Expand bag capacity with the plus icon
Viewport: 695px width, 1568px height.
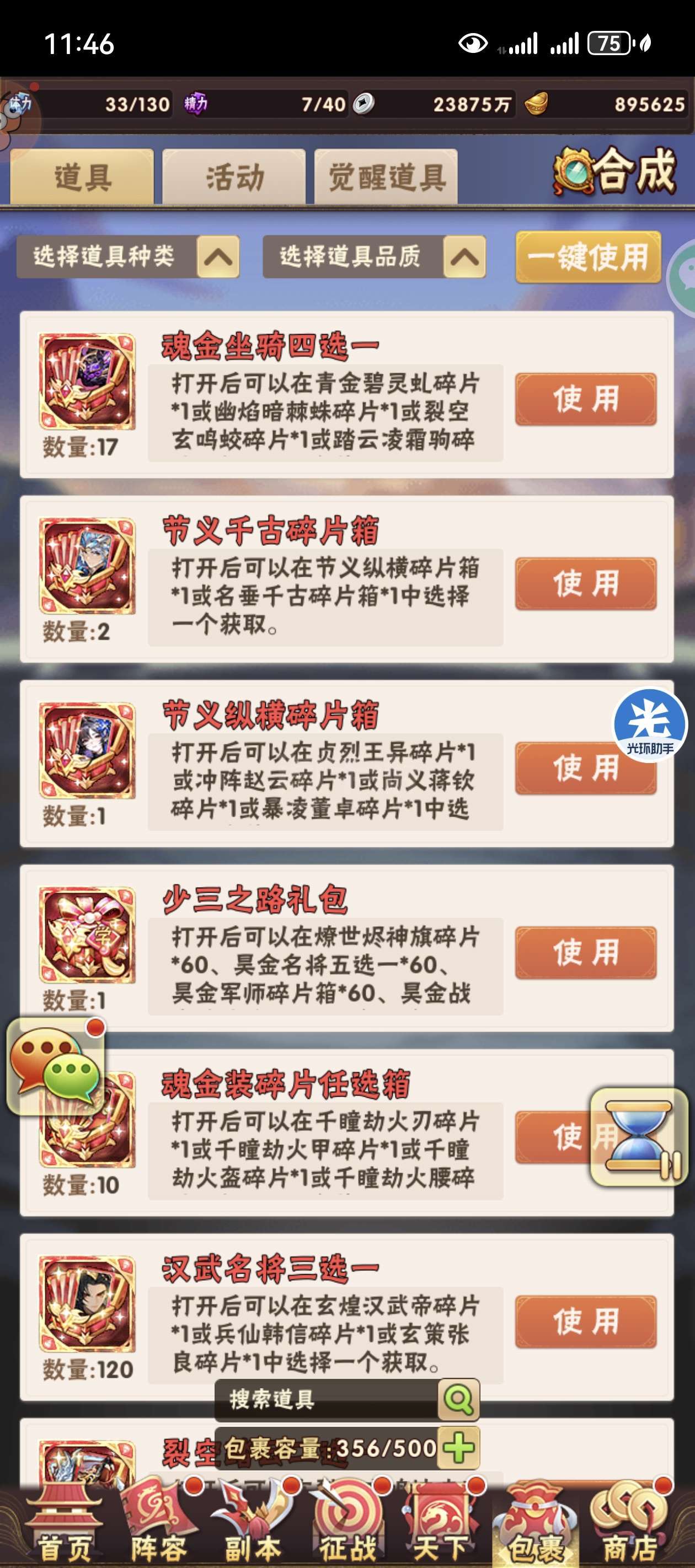pos(459,1447)
